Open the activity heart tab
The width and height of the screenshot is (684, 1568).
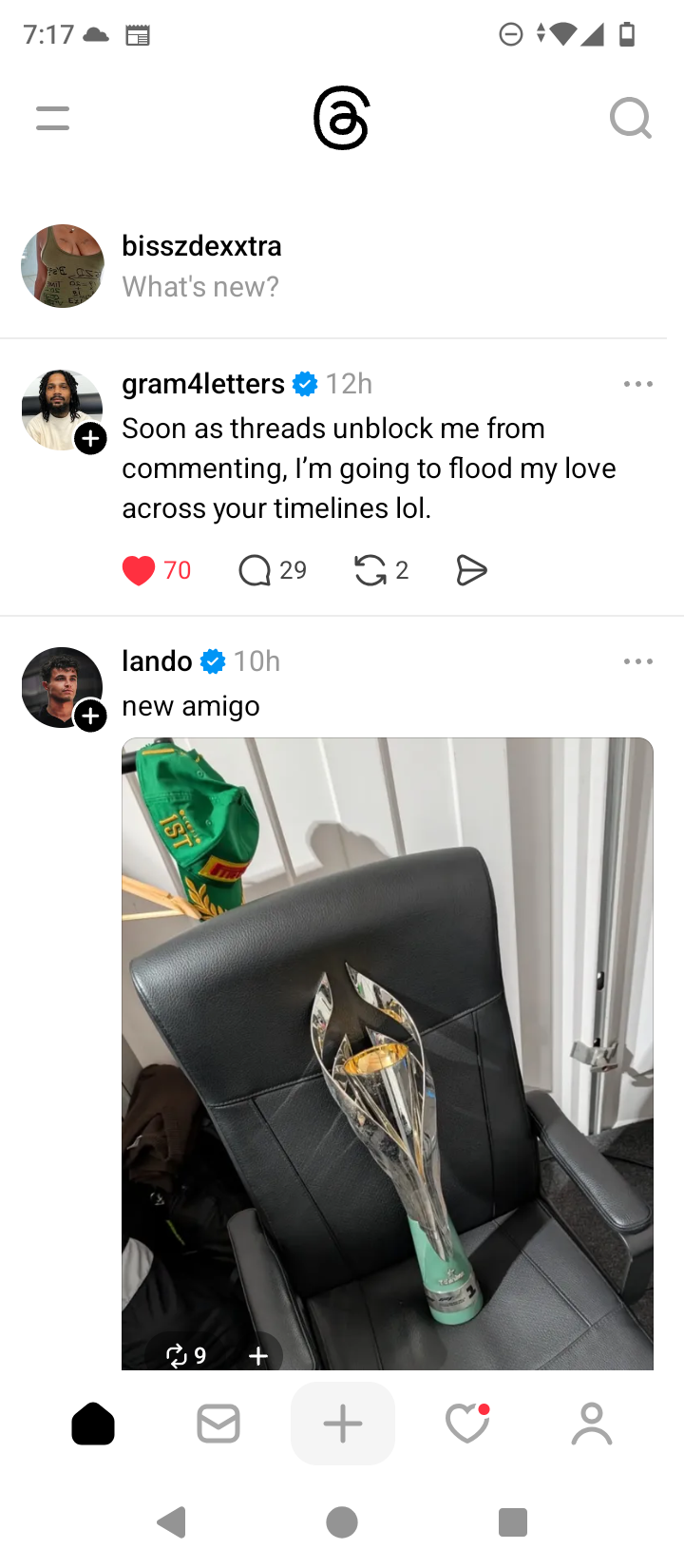[x=467, y=1425]
